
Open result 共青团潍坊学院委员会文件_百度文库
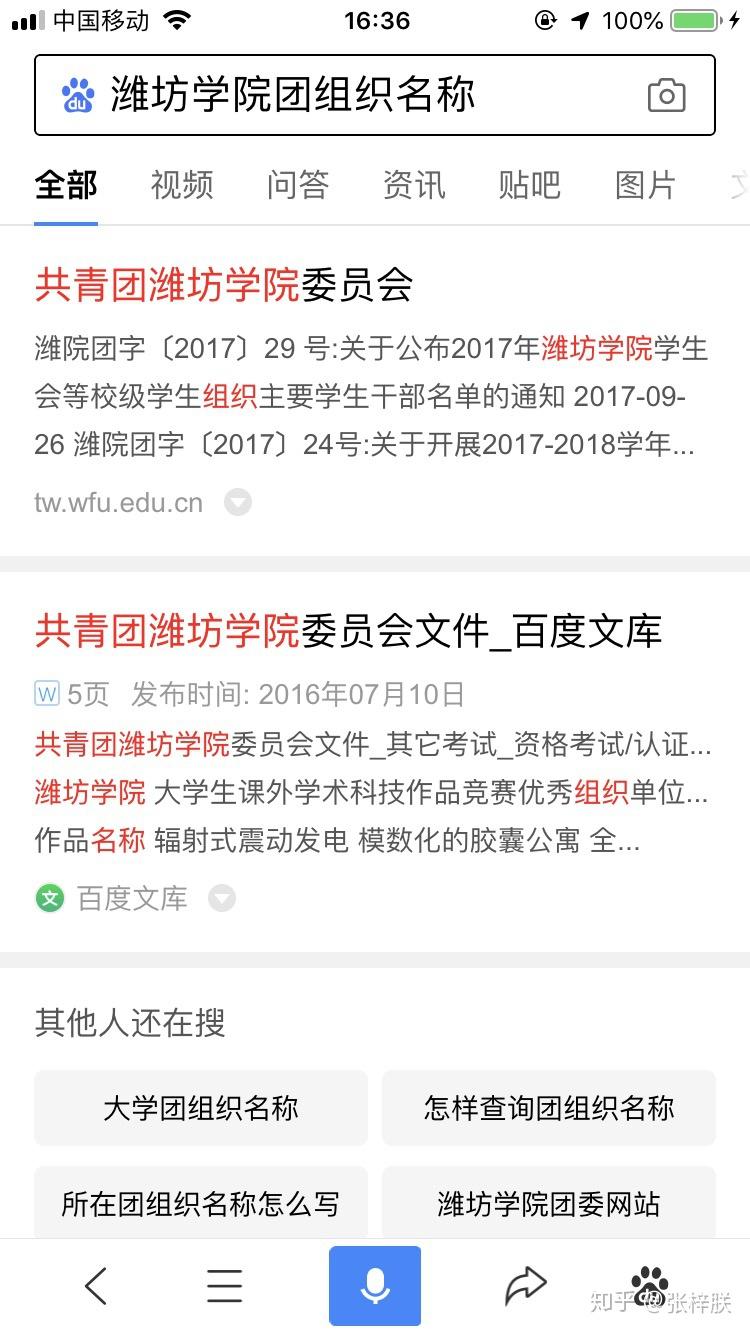[348, 631]
